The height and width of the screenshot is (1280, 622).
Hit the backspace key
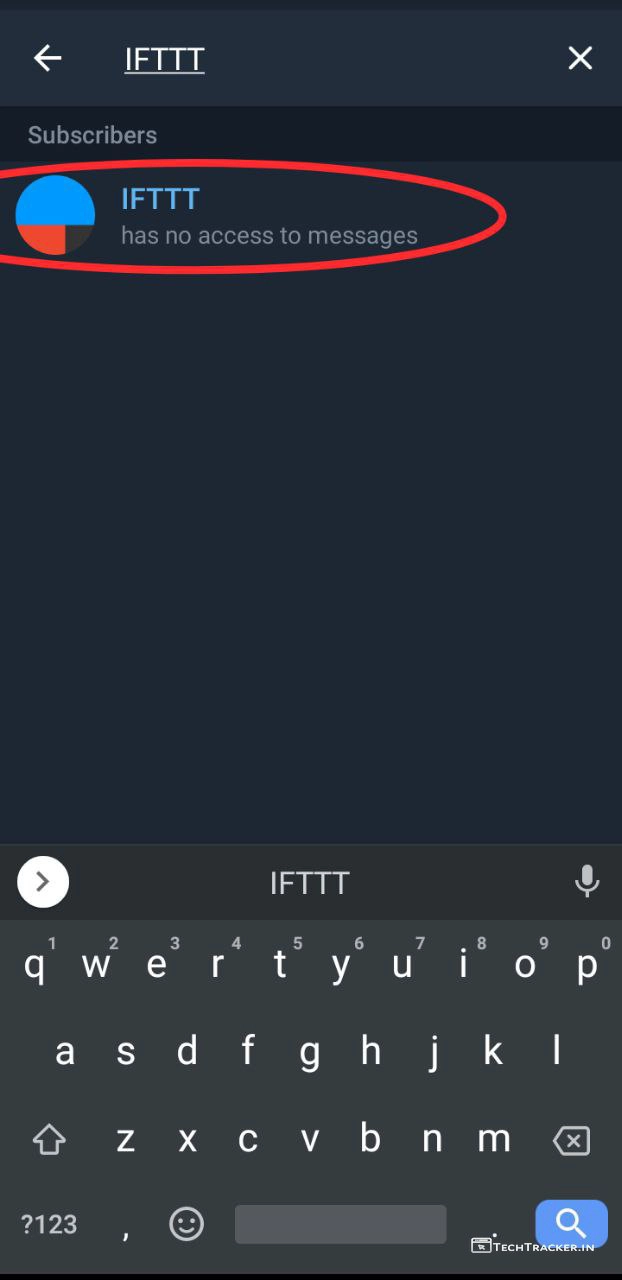coord(571,1140)
